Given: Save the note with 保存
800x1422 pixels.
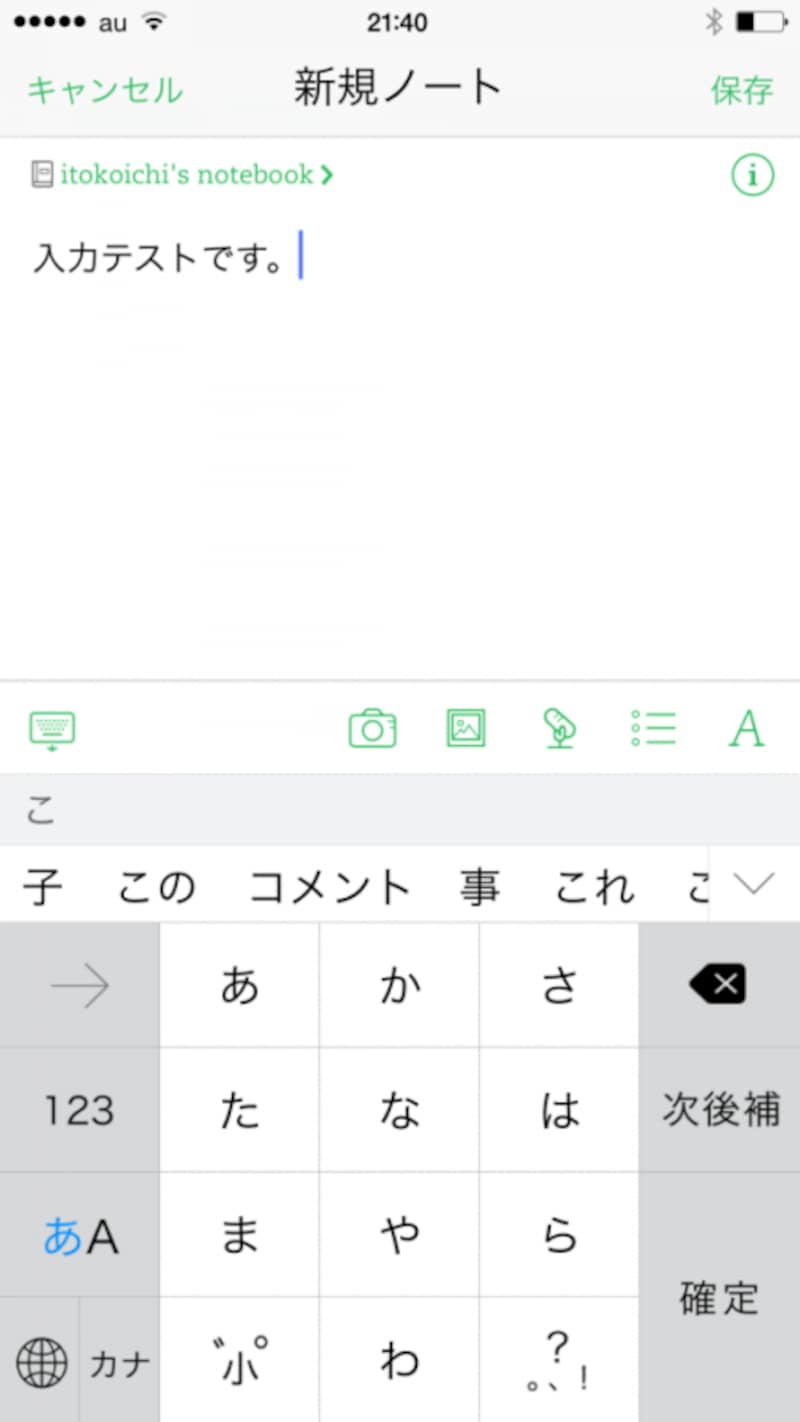Looking at the screenshot, I should point(741,89).
